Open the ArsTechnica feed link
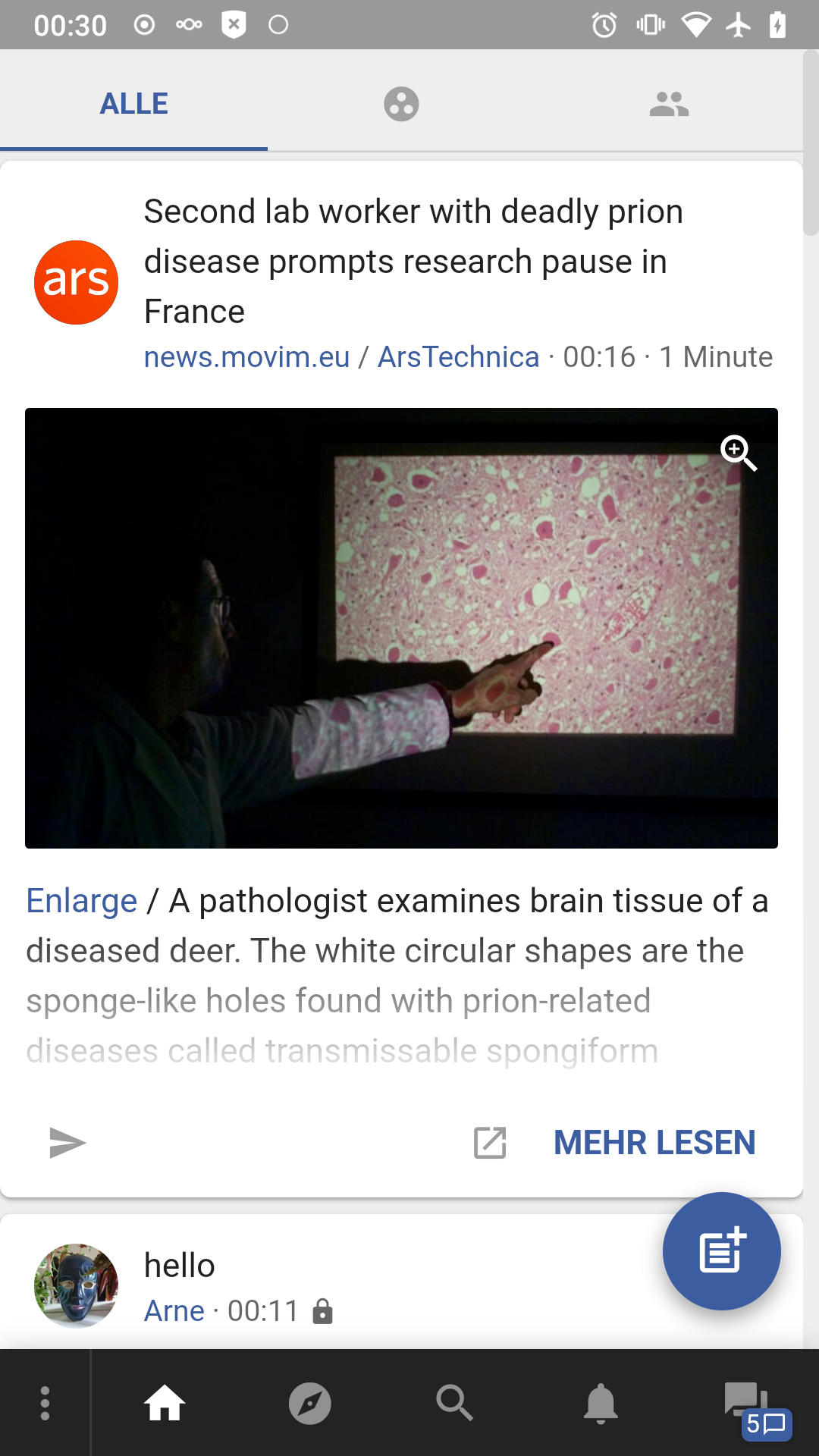Screen dimensions: 819x1456 458,356
